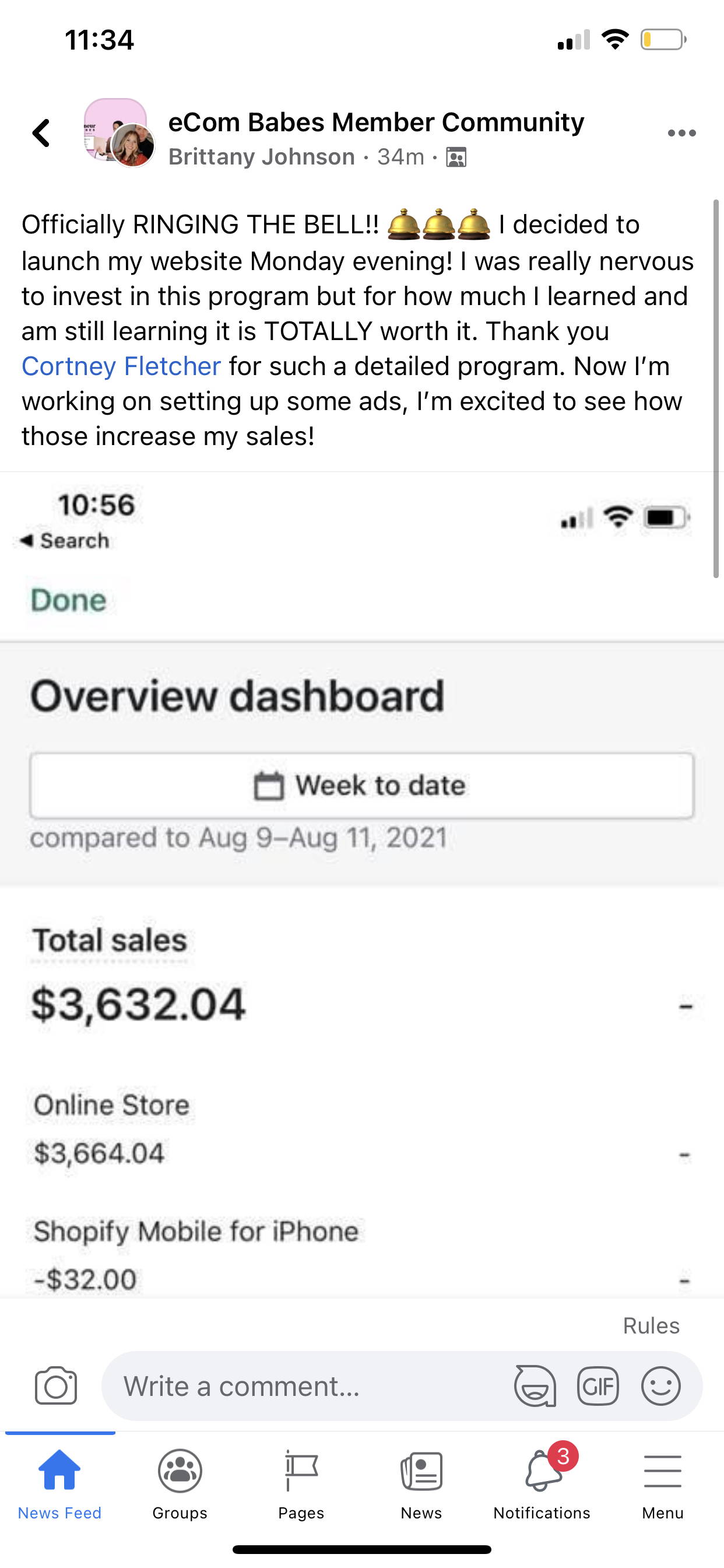This screenshot has width=724, height=1568.
Task: Open the tagged Cortney Fletcher profile link
Action: pos(121,366)
